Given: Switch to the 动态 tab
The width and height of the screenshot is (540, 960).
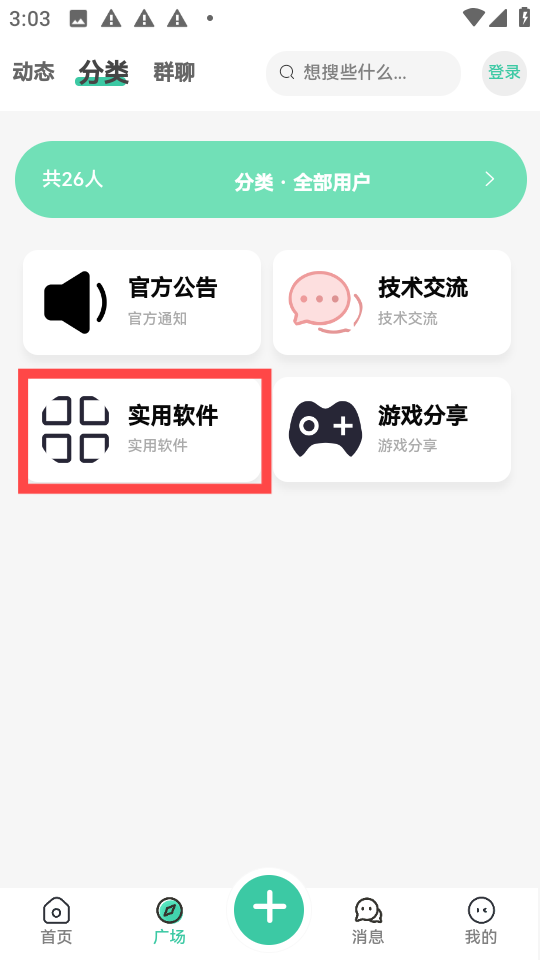Looking at the screenshot, I should coord(34,72).
